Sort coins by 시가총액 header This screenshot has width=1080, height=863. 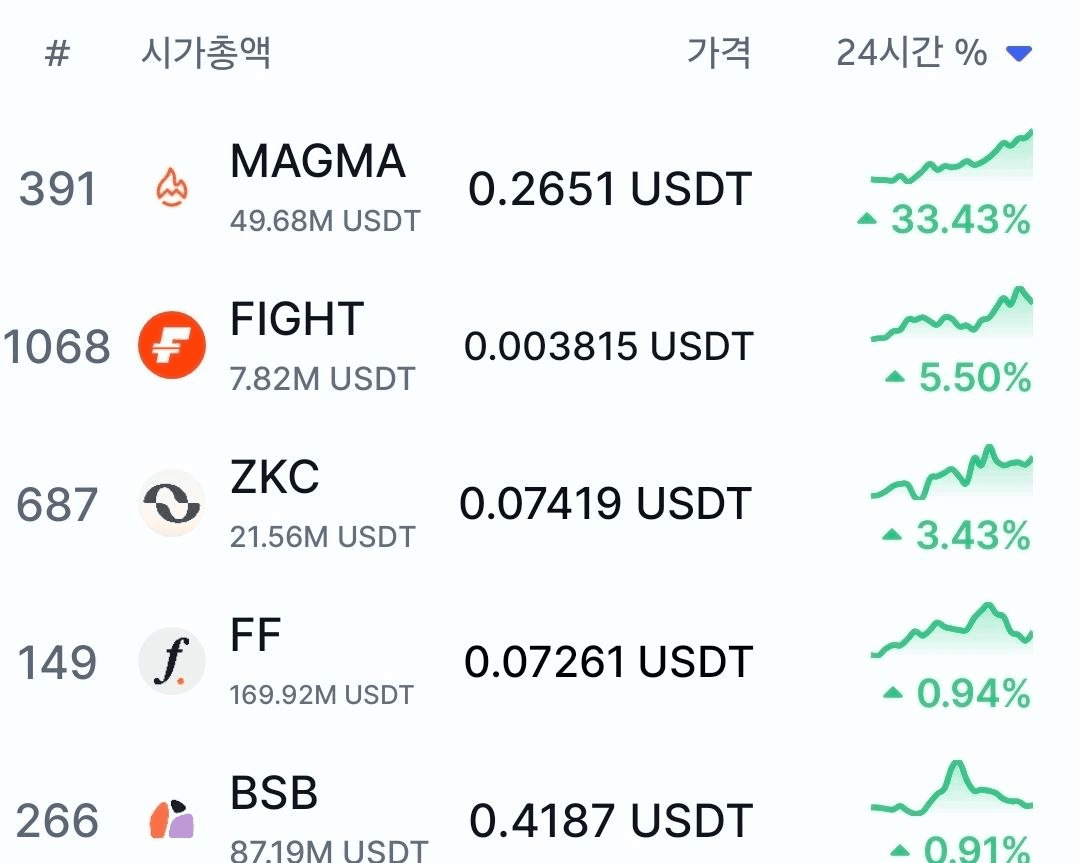206,53
